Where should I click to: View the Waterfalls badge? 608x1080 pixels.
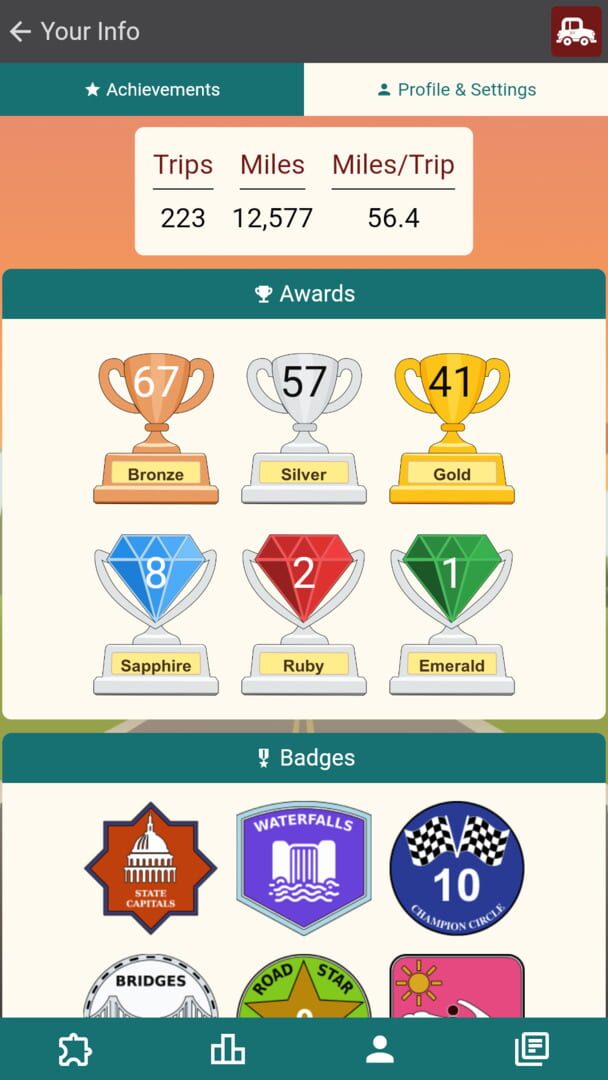[303, 868]
